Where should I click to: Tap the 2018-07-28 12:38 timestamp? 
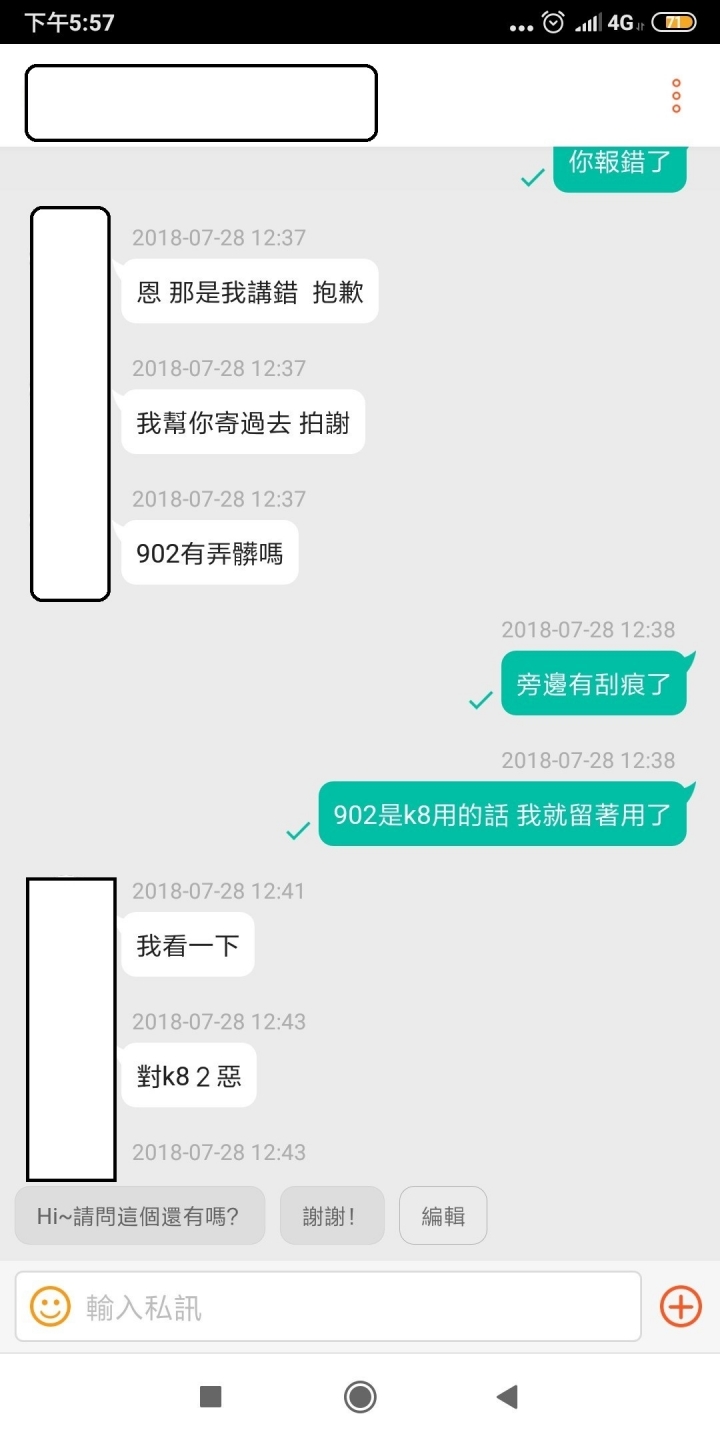point(589,630)
